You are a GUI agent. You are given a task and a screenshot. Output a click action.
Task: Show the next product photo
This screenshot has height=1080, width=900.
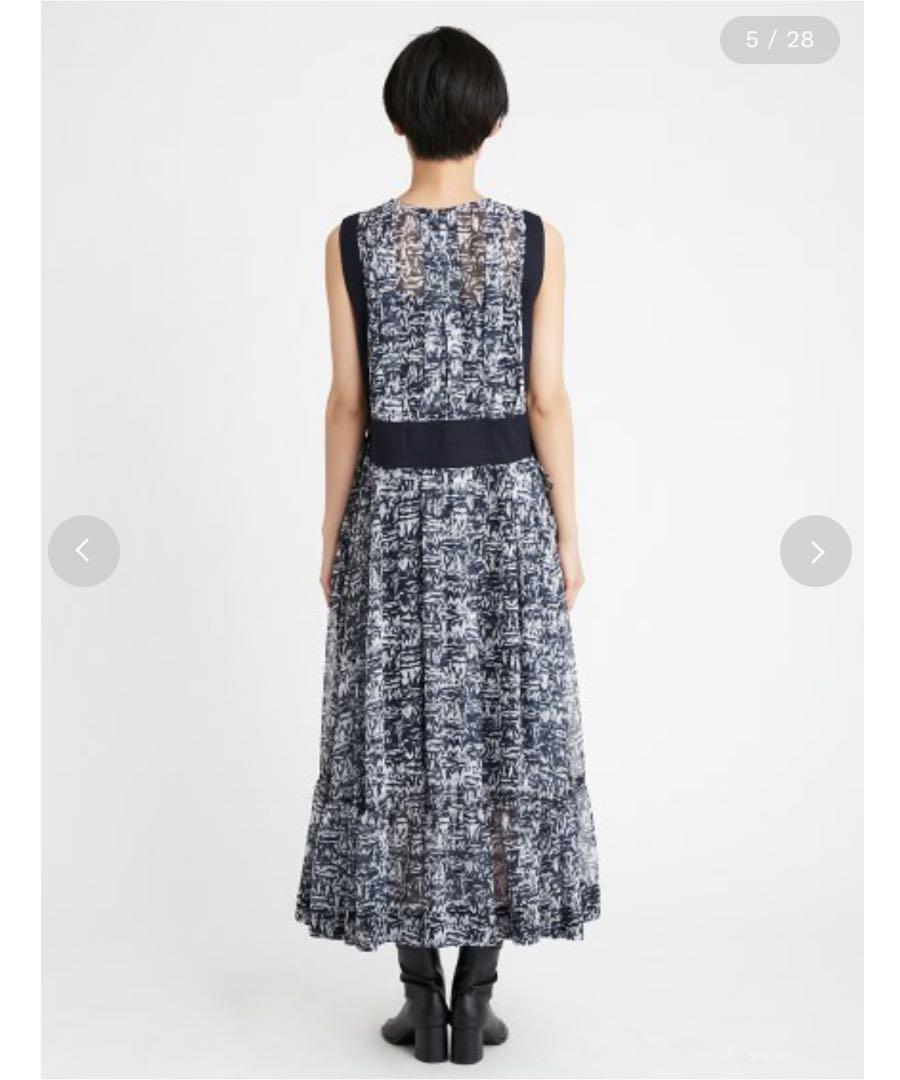point(815,551)
